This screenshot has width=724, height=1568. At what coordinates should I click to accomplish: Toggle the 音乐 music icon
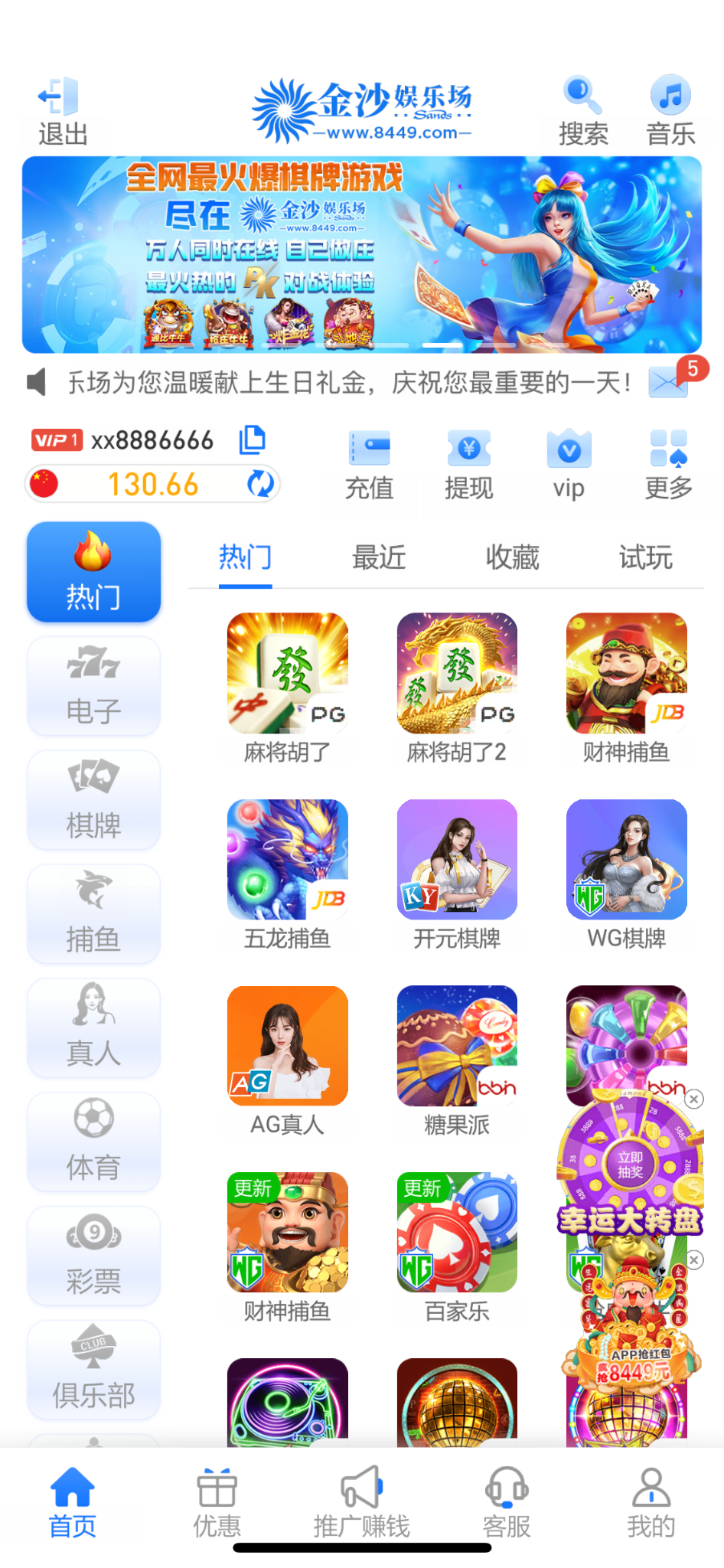coord(670,111)
